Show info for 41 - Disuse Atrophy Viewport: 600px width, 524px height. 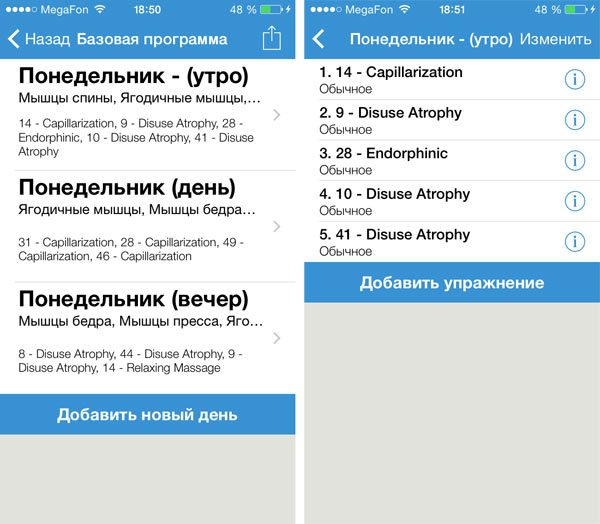point(575,242)
